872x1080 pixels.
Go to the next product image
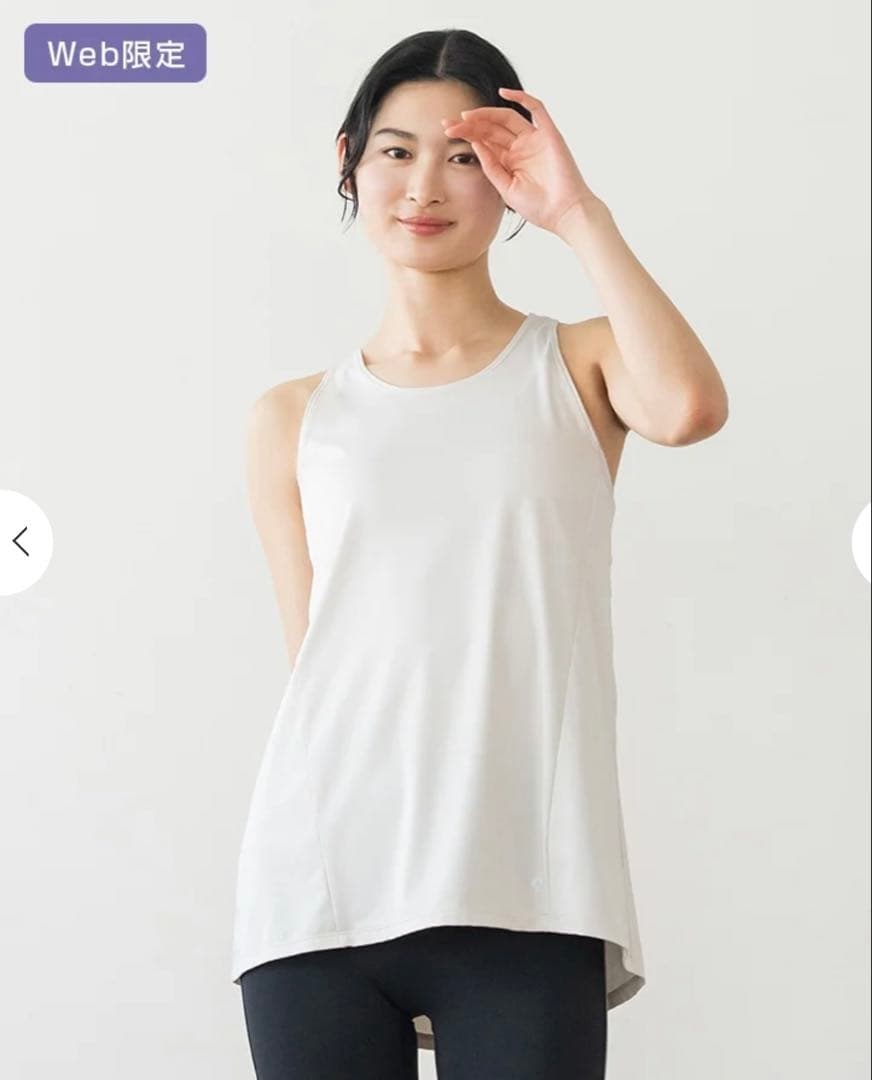864,543
